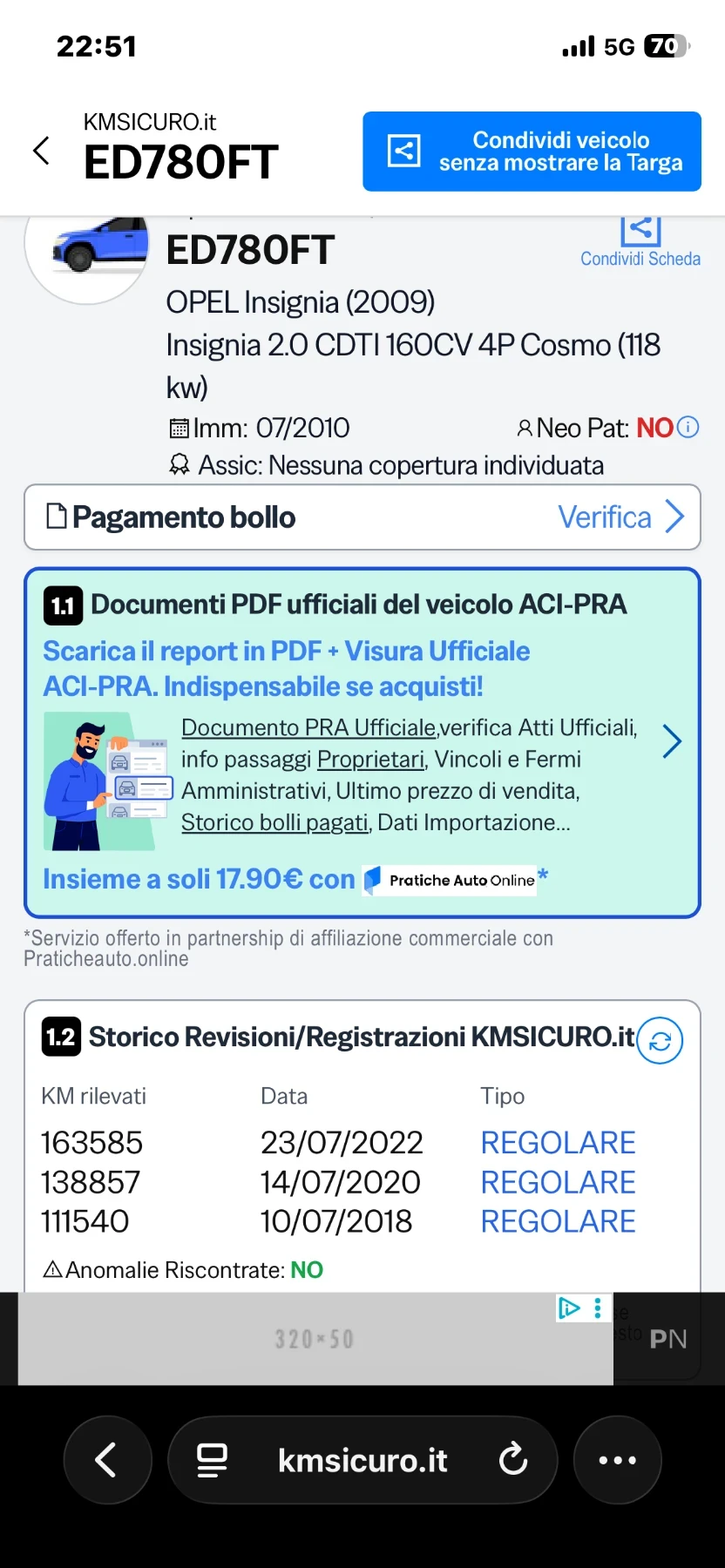Show Neo Pat info tooltip
Screen dimensions: 725x1568
[x=688, y=428]
